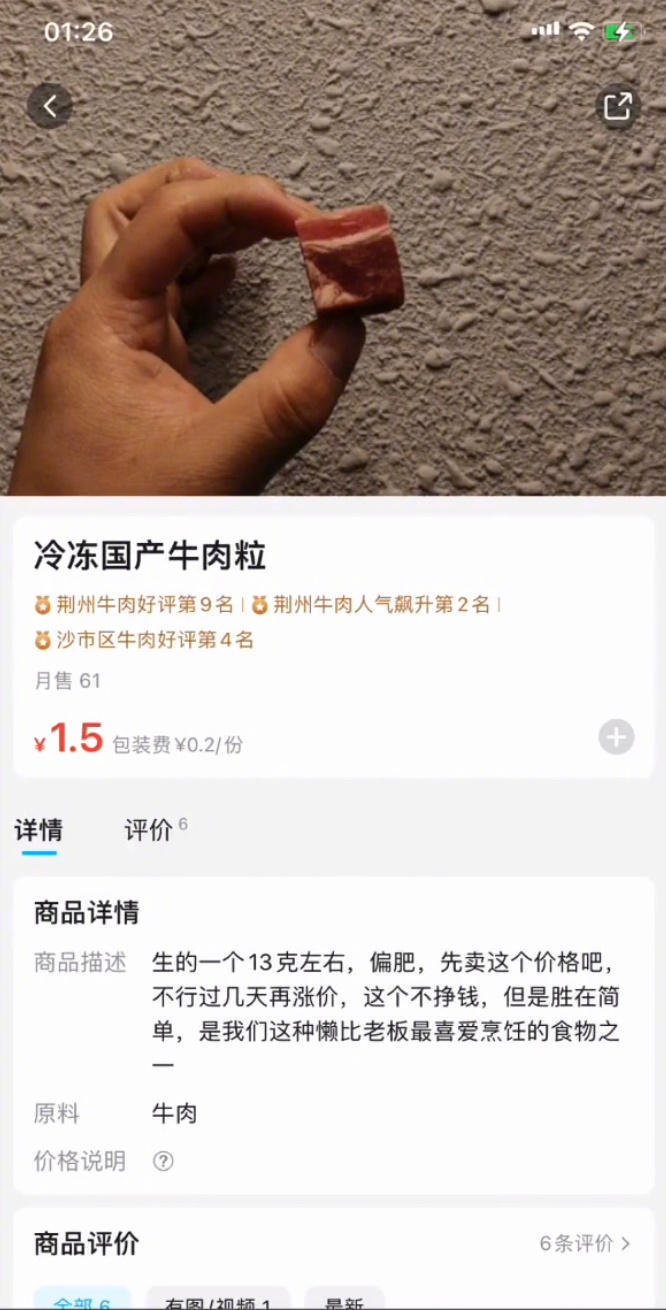Share this beef product page
The height and width of the screenshot is (1310, 666).
click(617, 105)
